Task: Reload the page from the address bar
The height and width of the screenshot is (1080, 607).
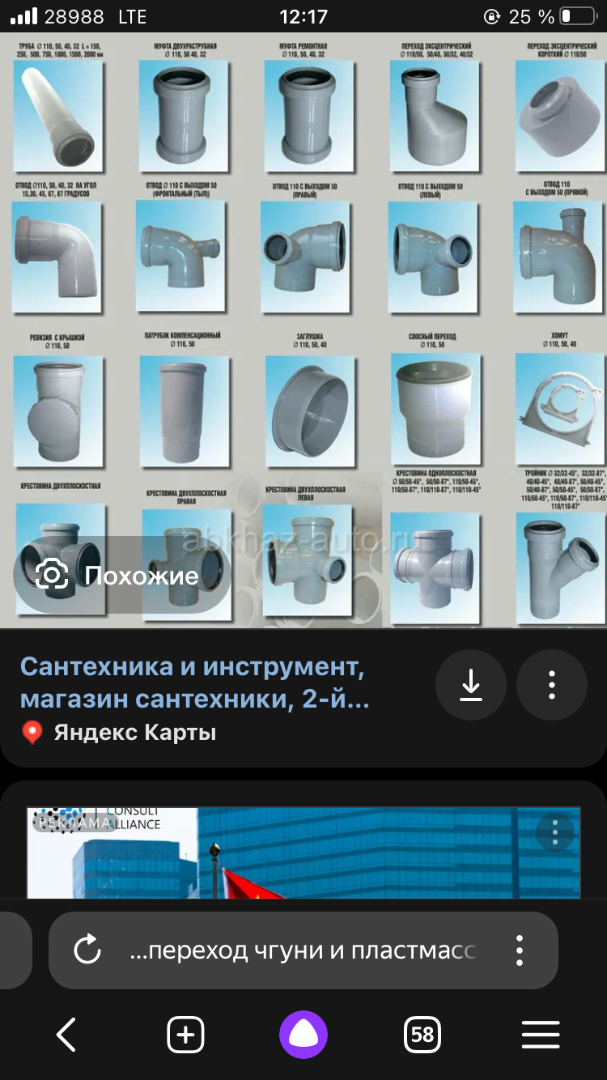Action: pyautogui.click(x=88, y=951)
